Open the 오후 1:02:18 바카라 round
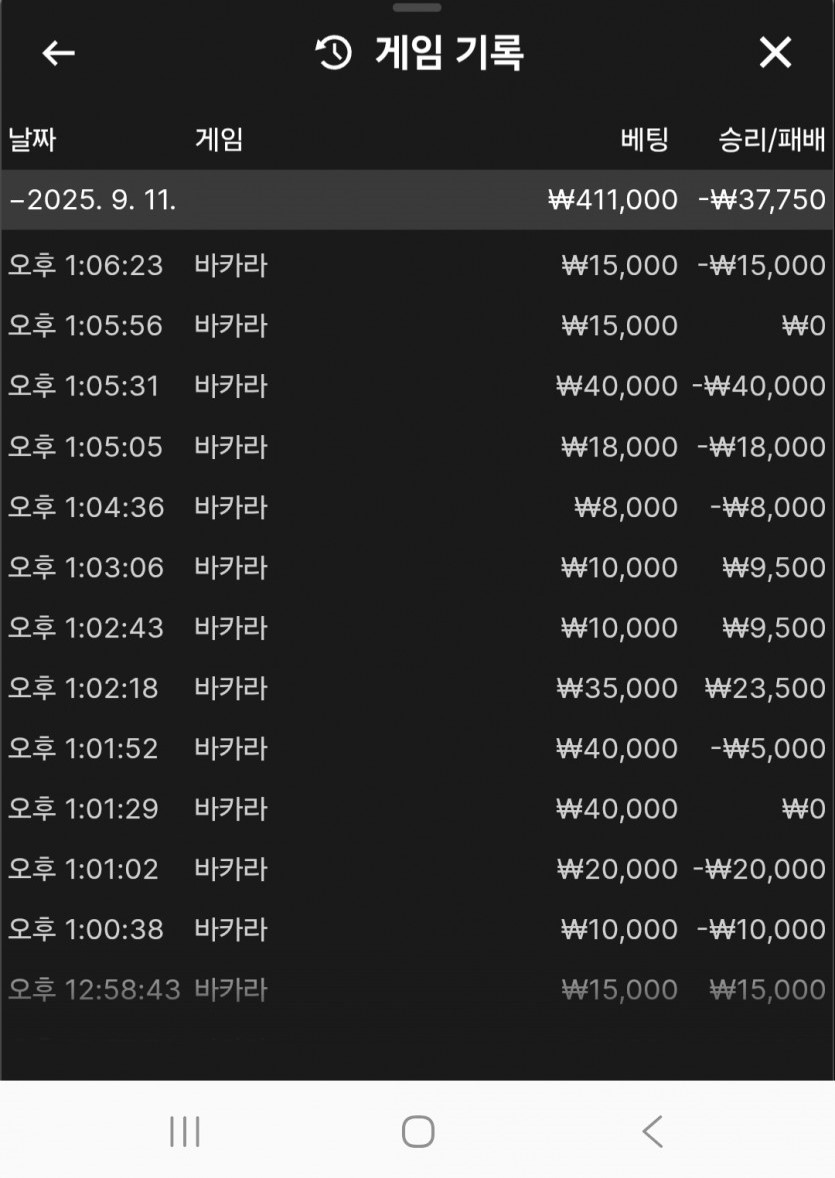Screen dimensions: 835x1178 pos(417,688)
